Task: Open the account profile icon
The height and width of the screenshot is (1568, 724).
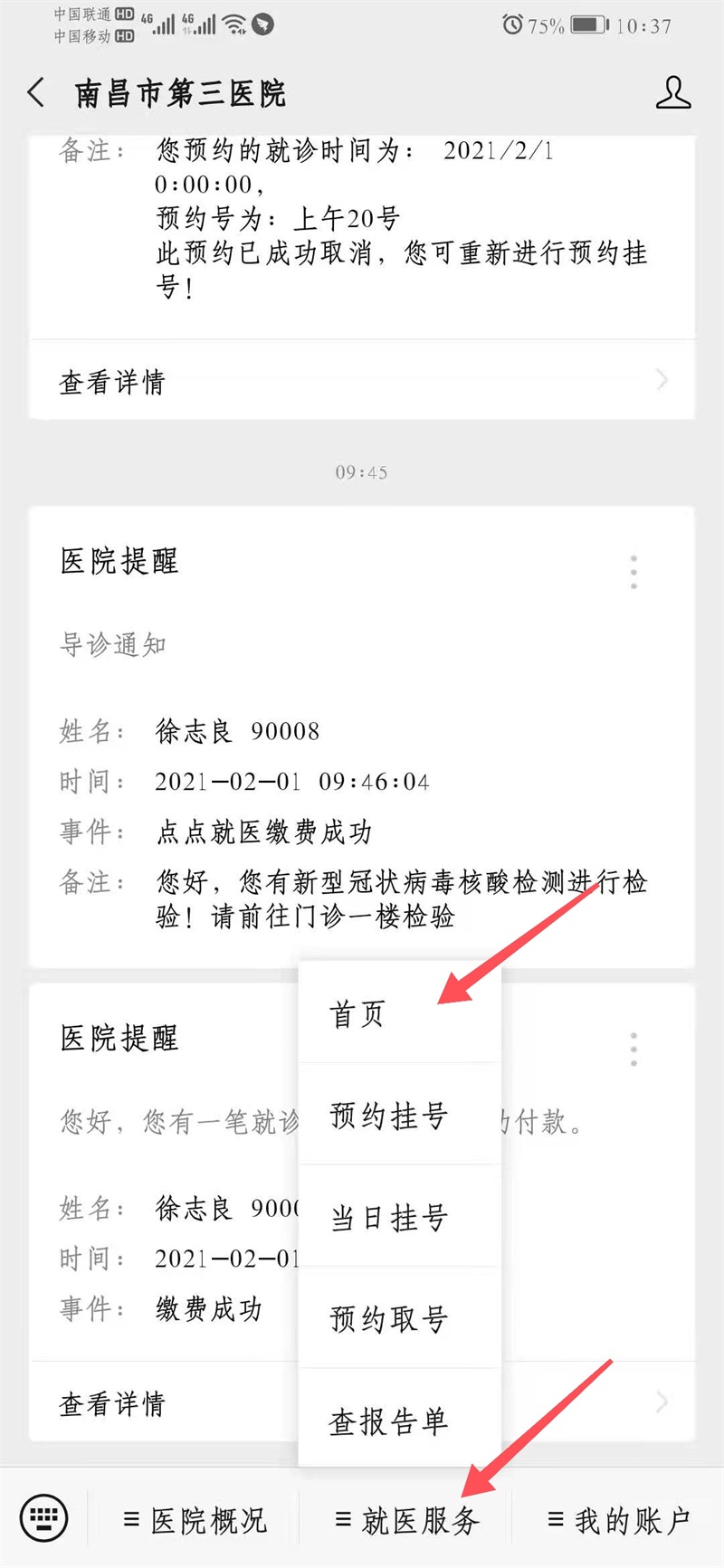Action: 672,92
